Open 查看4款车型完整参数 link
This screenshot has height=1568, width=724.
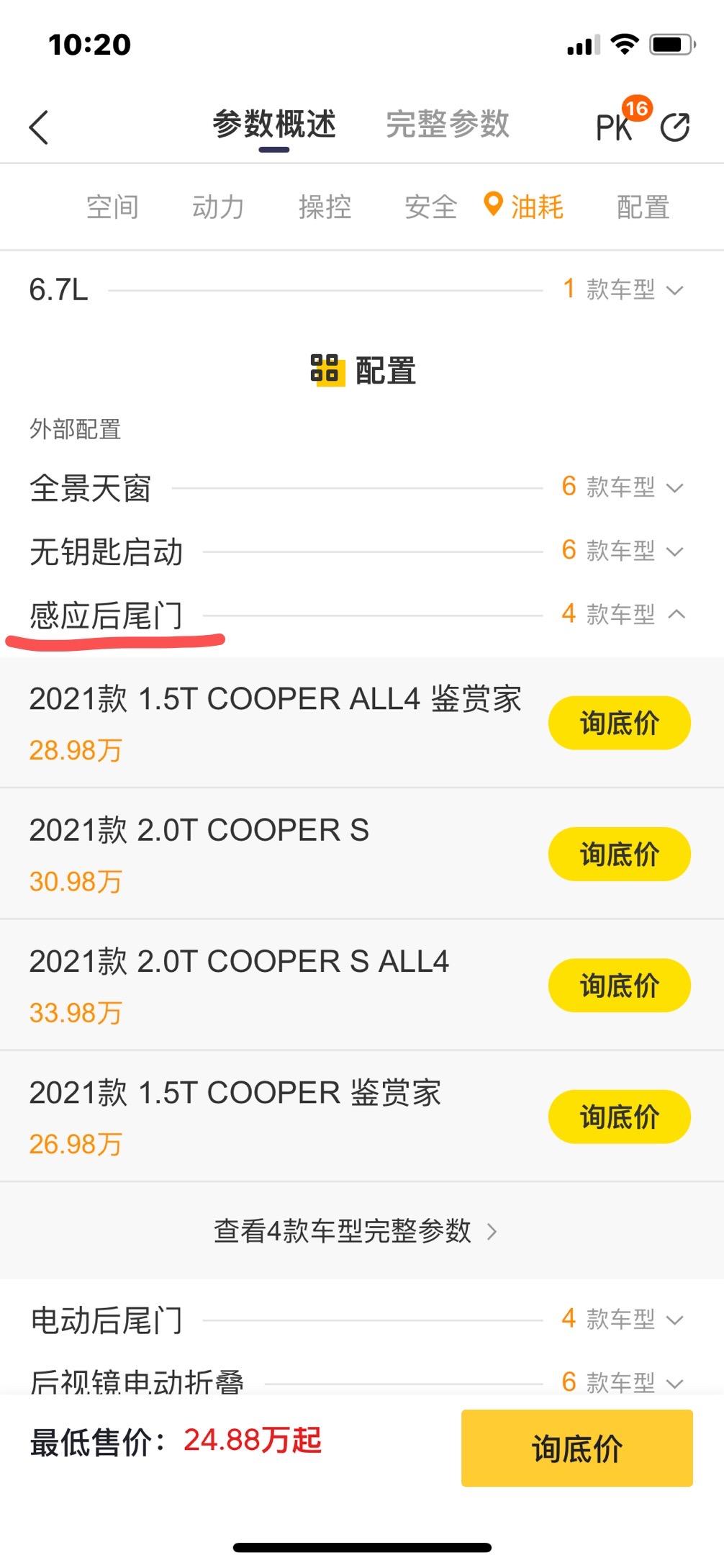coord(356,1231)
